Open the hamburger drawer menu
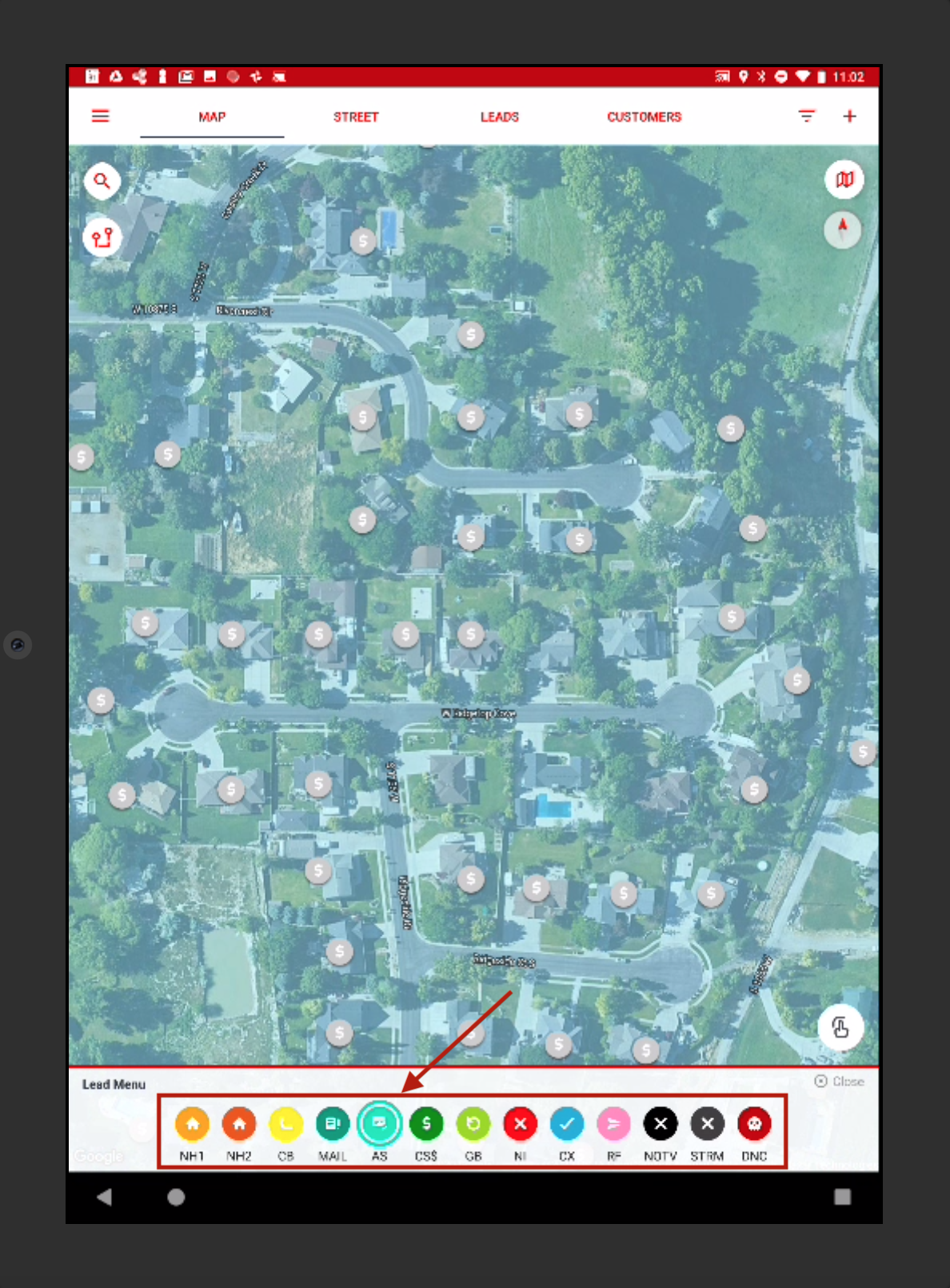The height and width of the screenshot is (1288, 950). point(101,116)
